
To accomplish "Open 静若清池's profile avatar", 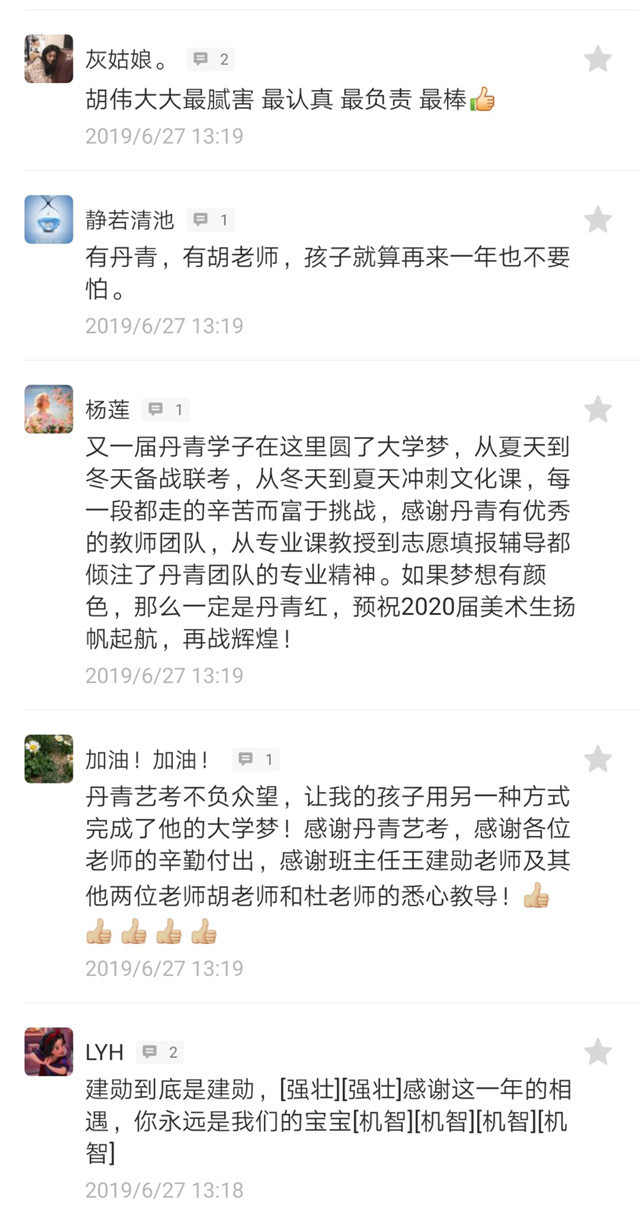I will click(49, 219).
